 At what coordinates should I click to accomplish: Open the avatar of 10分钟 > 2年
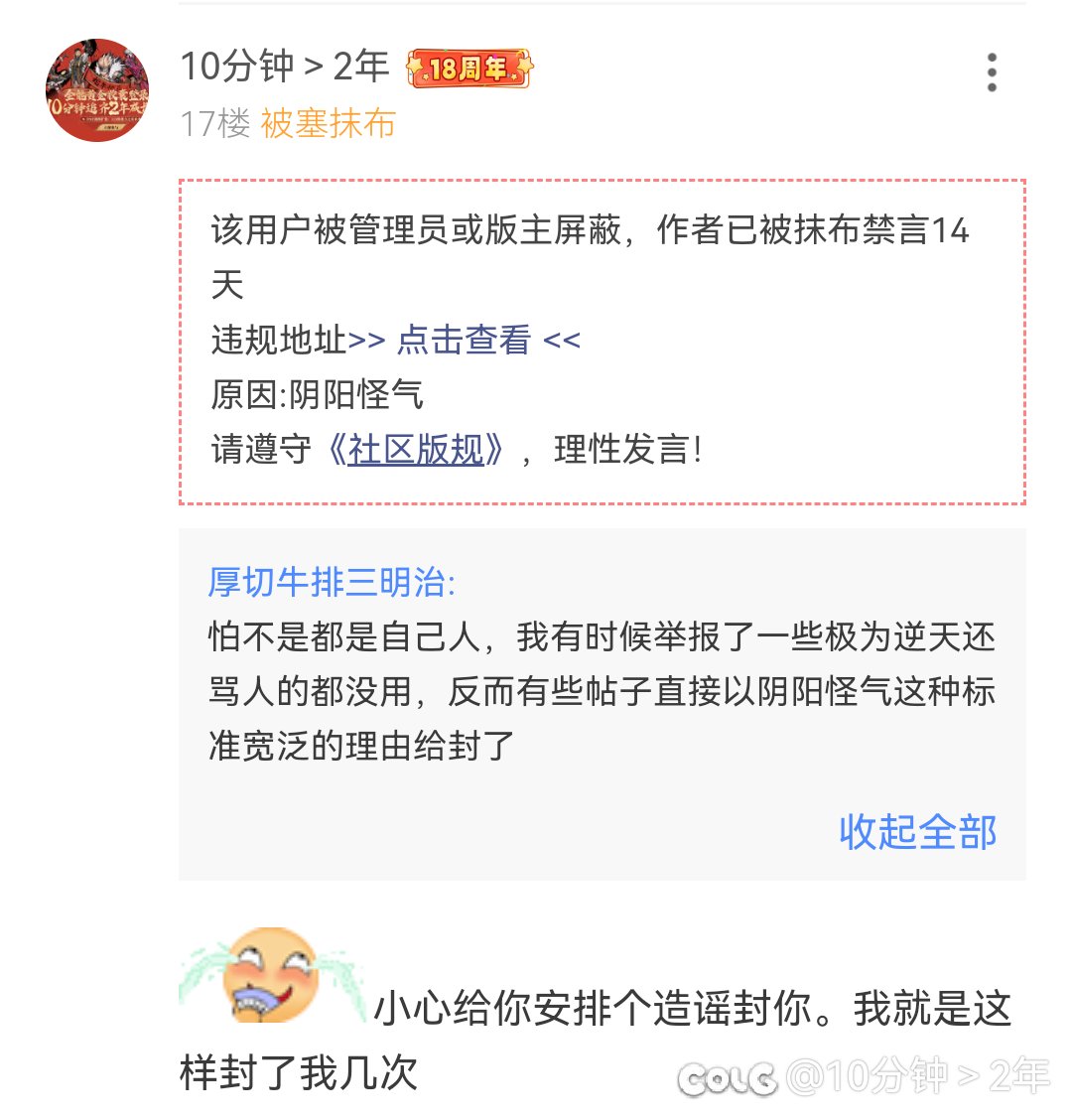point(97,91)
